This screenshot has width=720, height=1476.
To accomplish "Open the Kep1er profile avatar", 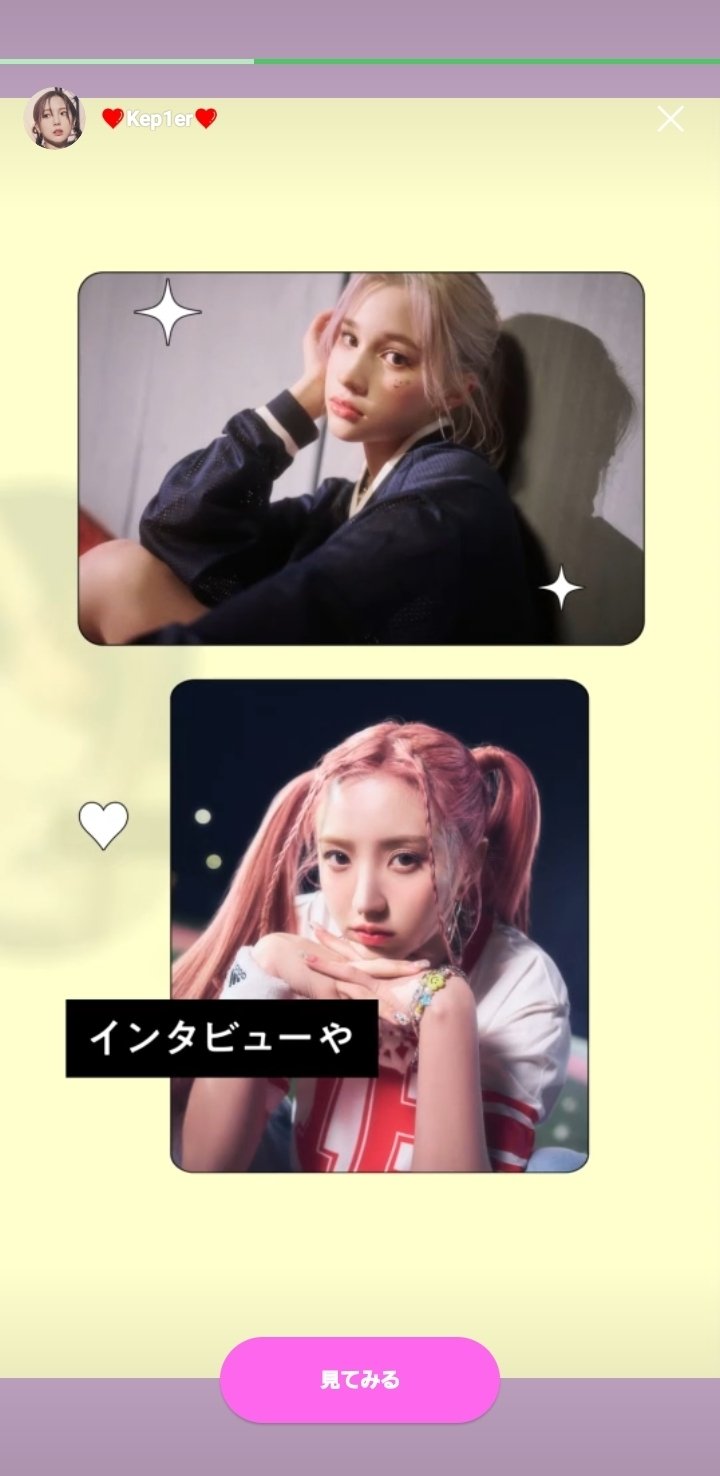I will pyautogui.click(x=54, y=119).
